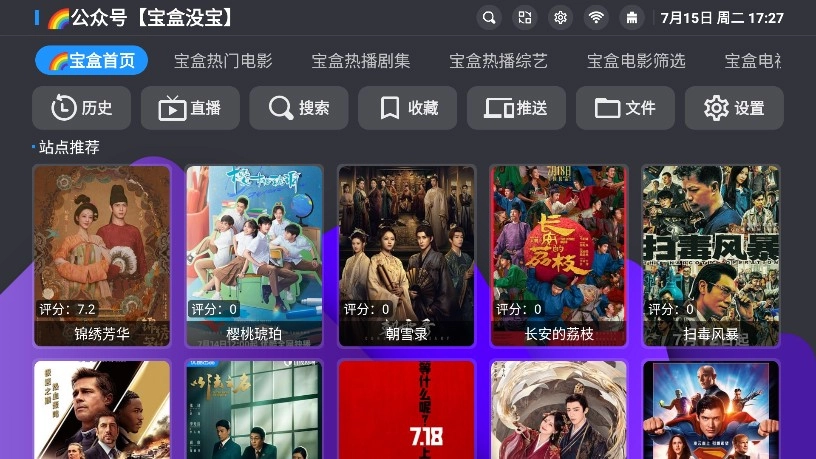Tap the gear icon in the top bar
This screenshot has width=816, height=459.
pyautogui.click(x=560, y=18)
